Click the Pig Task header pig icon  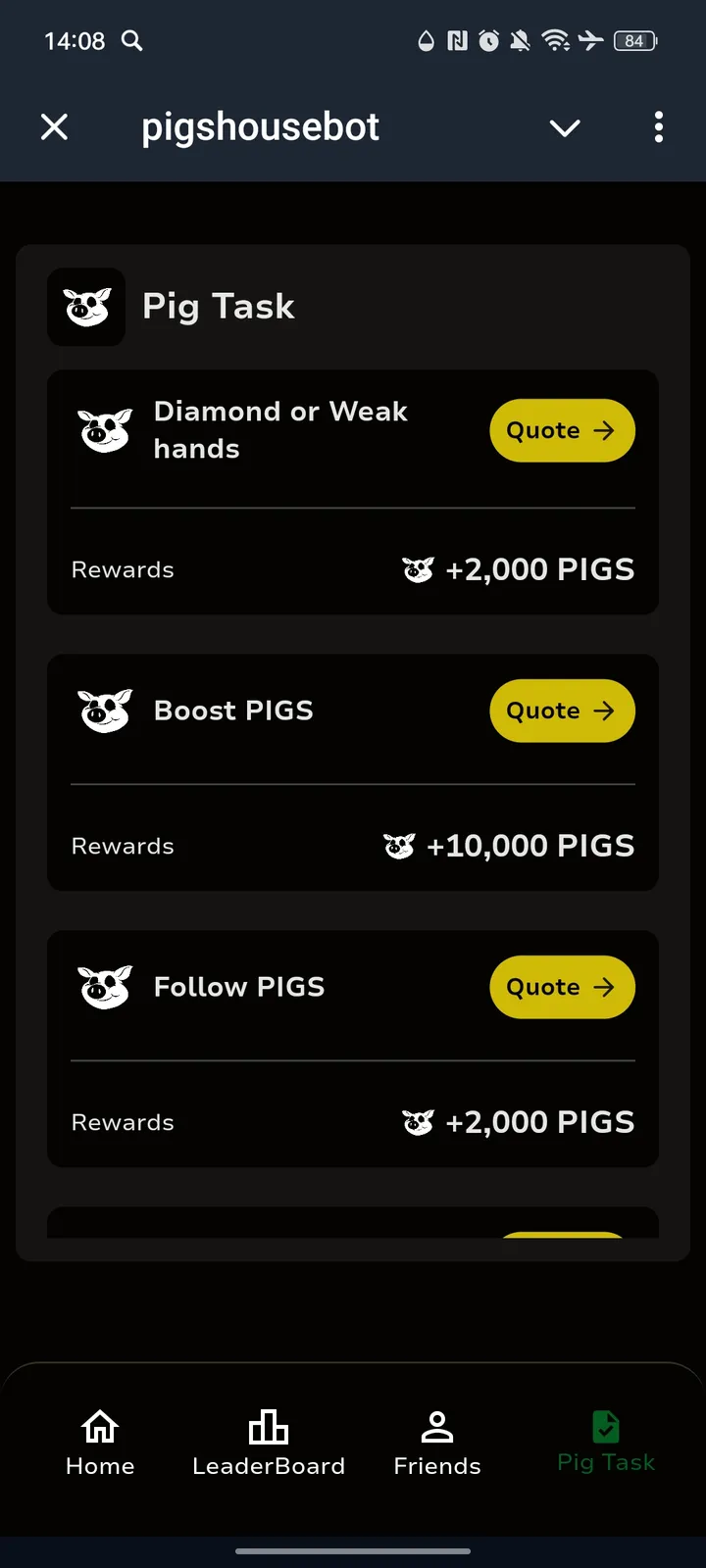86,307
